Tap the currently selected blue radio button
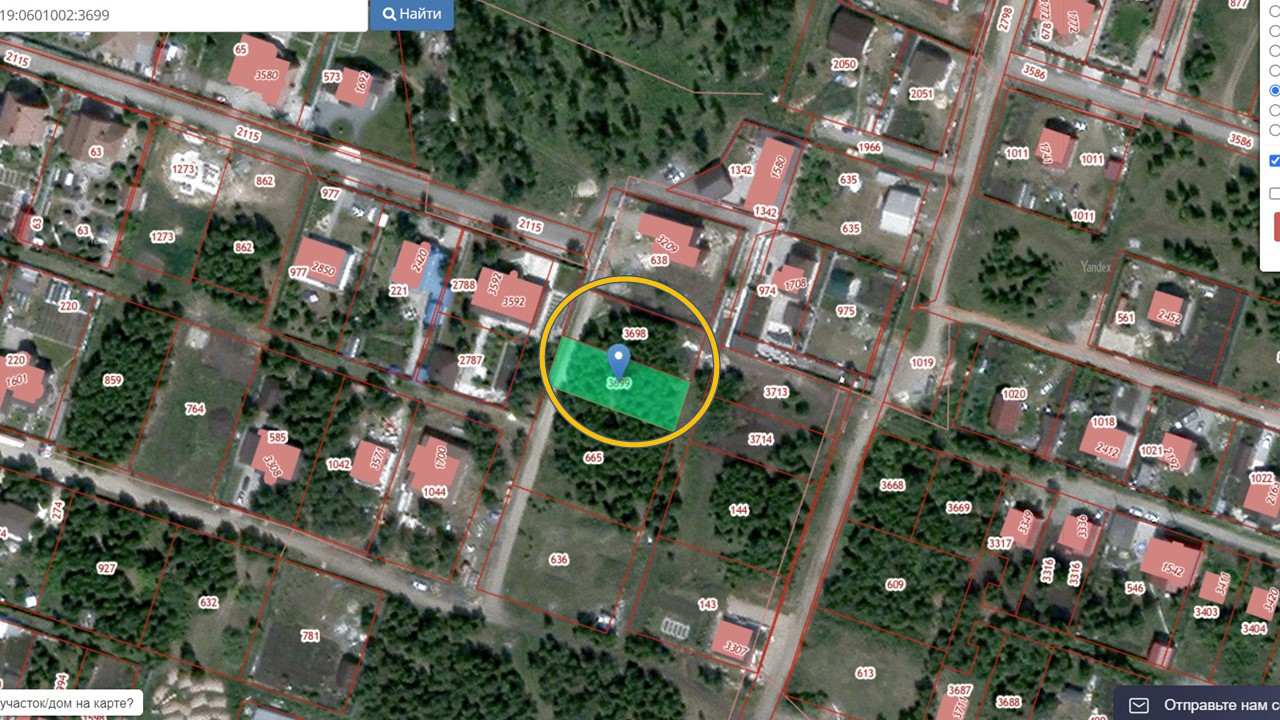 tap(1275, 90)
